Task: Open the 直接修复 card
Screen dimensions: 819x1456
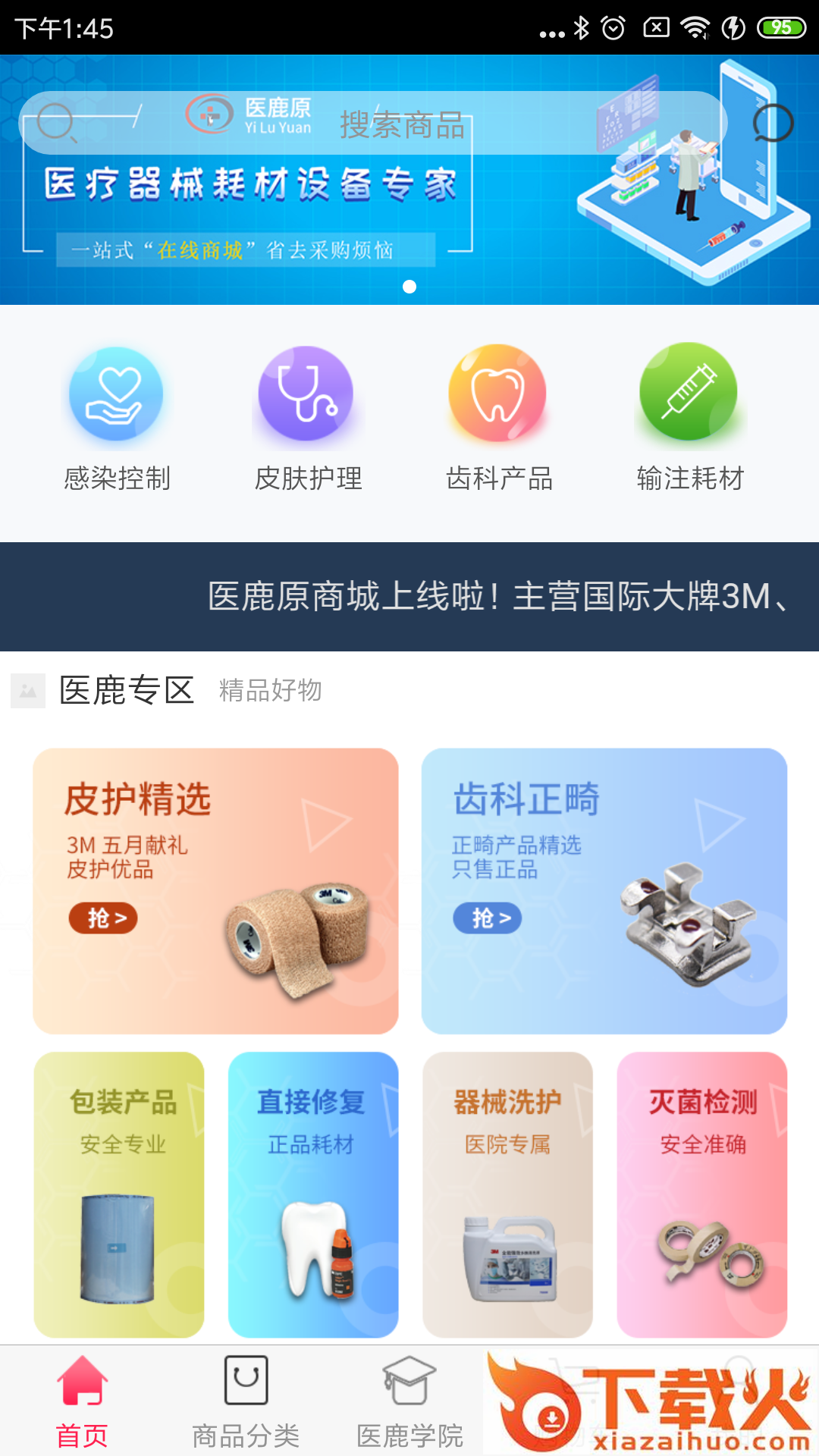Action: click(313, 1194)
